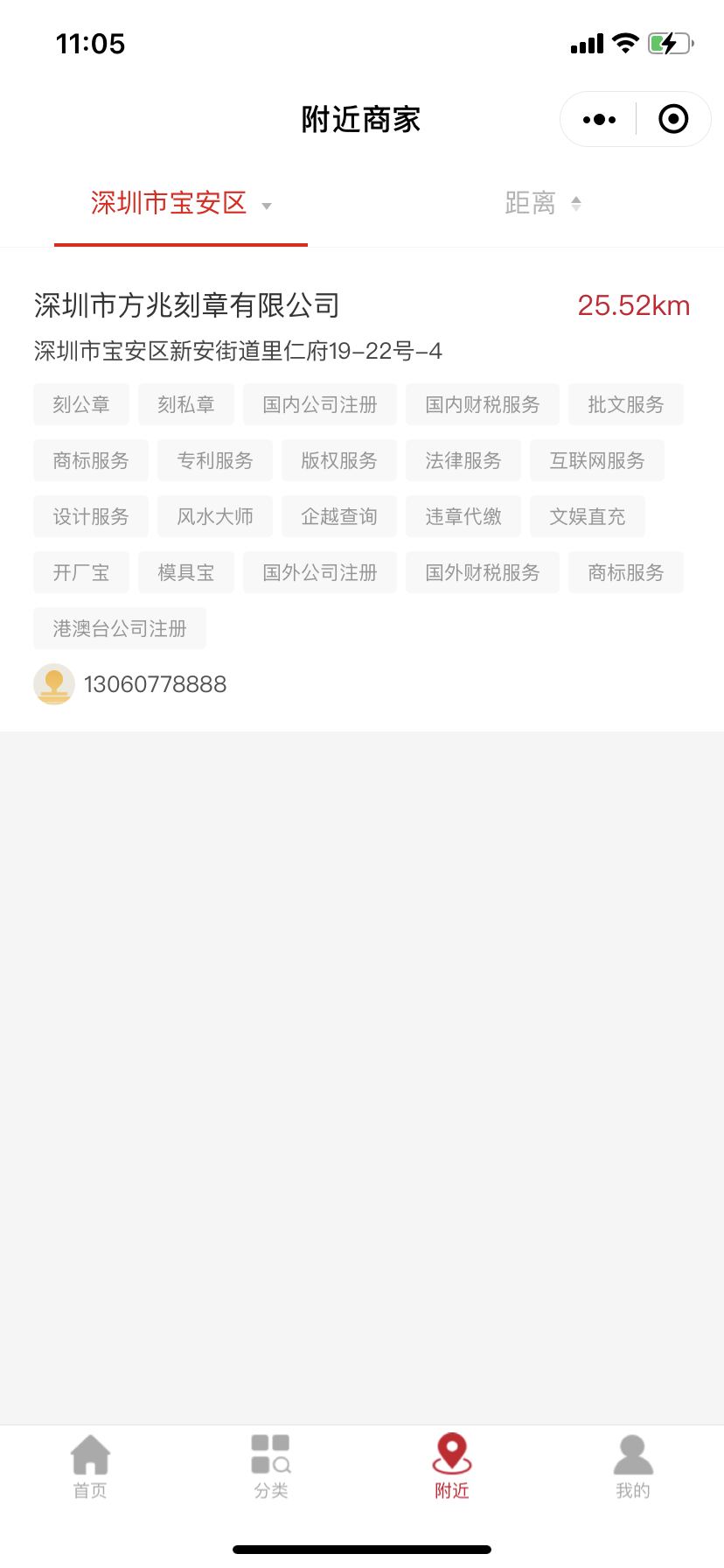Viewport: 724px width, 1568px height.
Task: Sort merchants by 距离
Action: point(542,204)
